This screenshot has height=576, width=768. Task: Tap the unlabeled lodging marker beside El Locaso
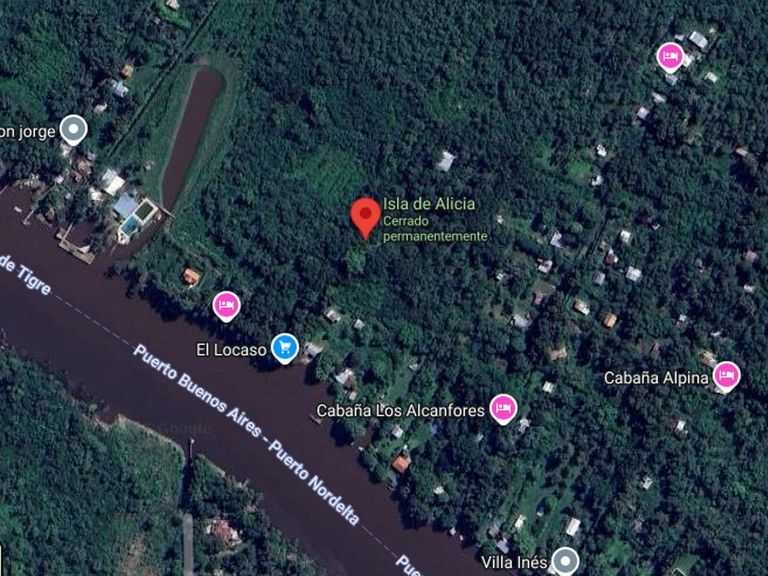coord(226,306)
